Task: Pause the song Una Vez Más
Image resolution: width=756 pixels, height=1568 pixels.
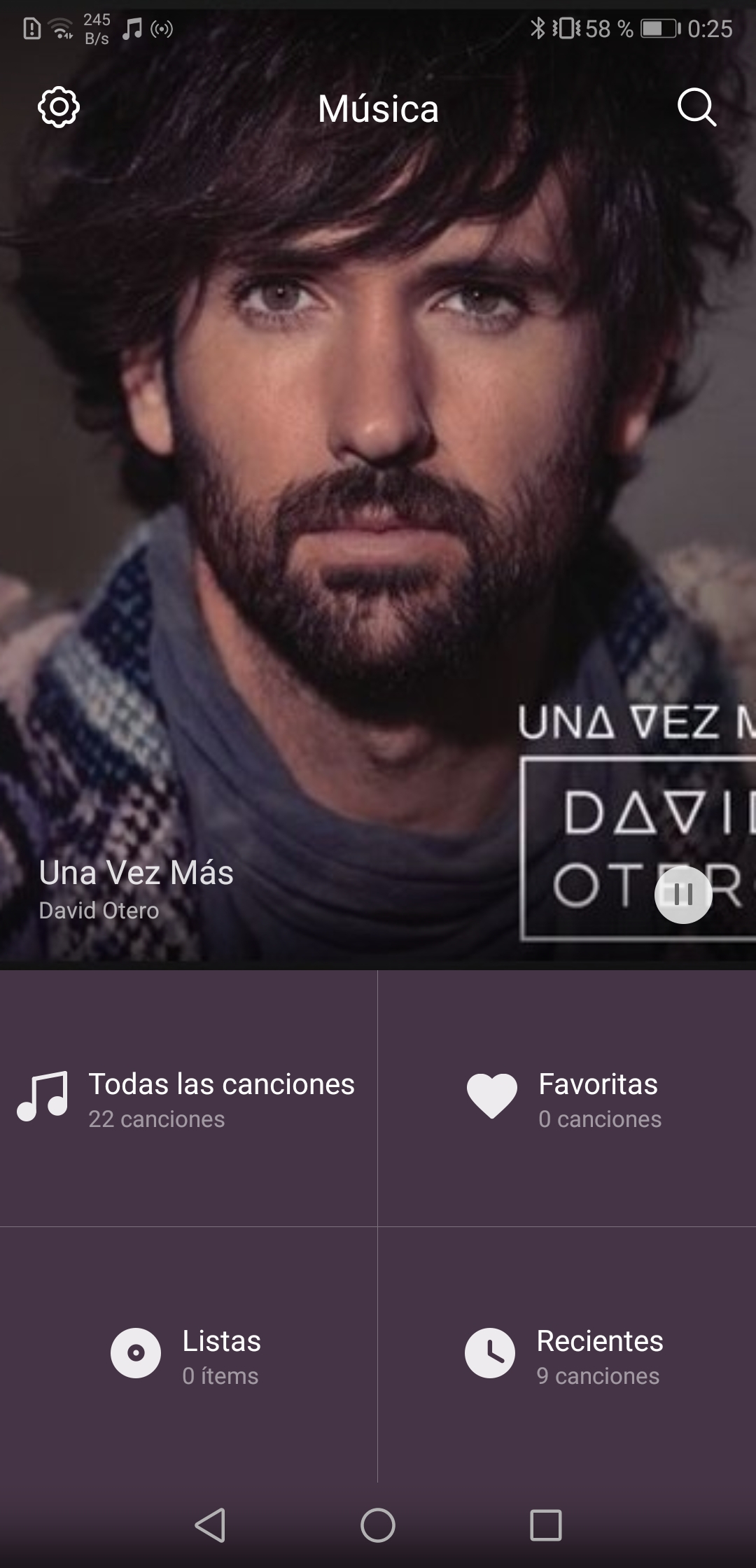Action: [x=683, y=895]
